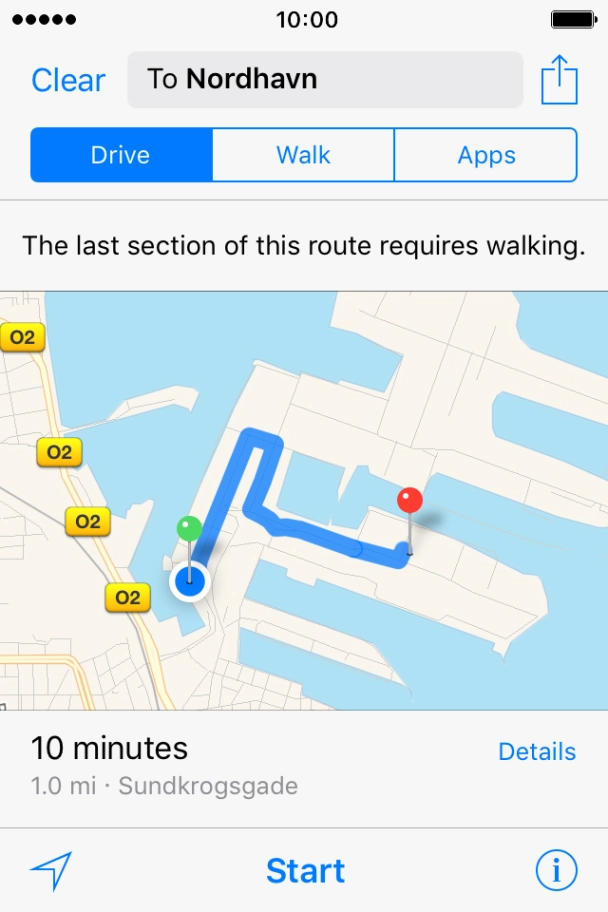Screen dimensions: 608x912
Task: Open route Details
Action: pos(537,752)
